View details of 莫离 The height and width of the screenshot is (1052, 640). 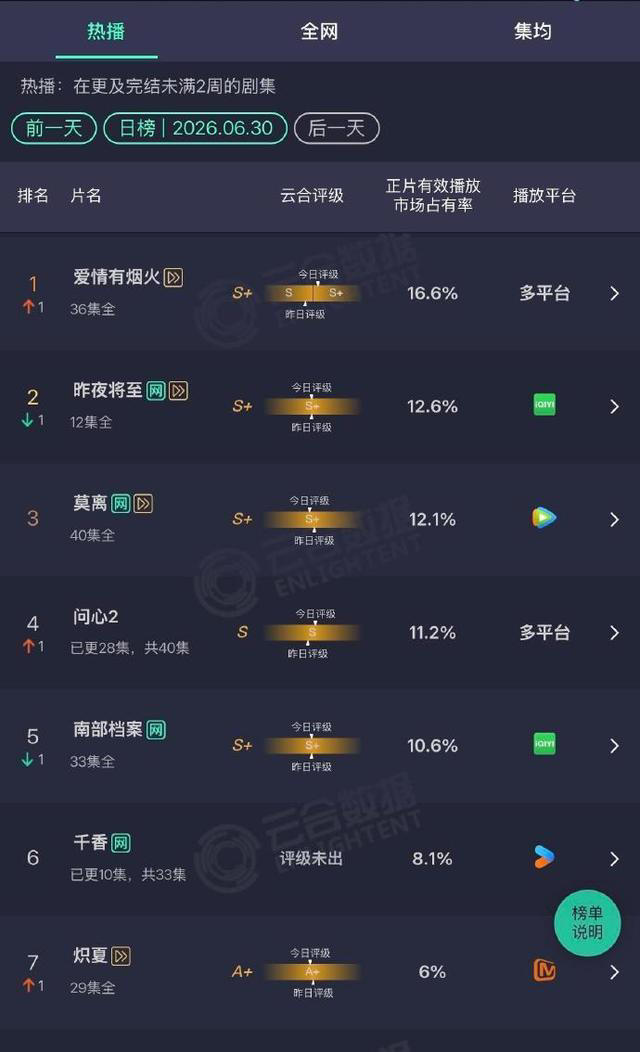coord(320,519)
